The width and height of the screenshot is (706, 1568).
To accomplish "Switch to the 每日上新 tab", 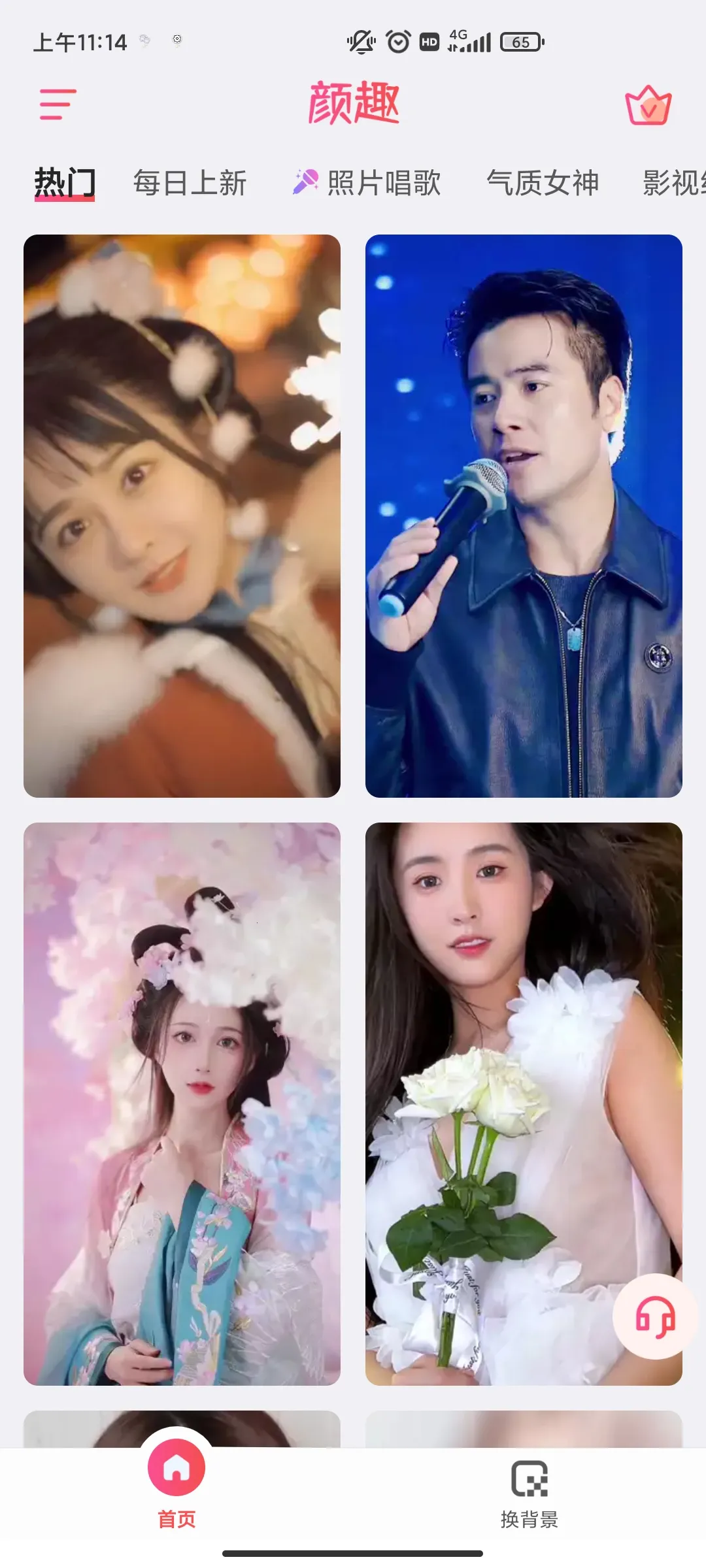I will (x=190, y=183).
